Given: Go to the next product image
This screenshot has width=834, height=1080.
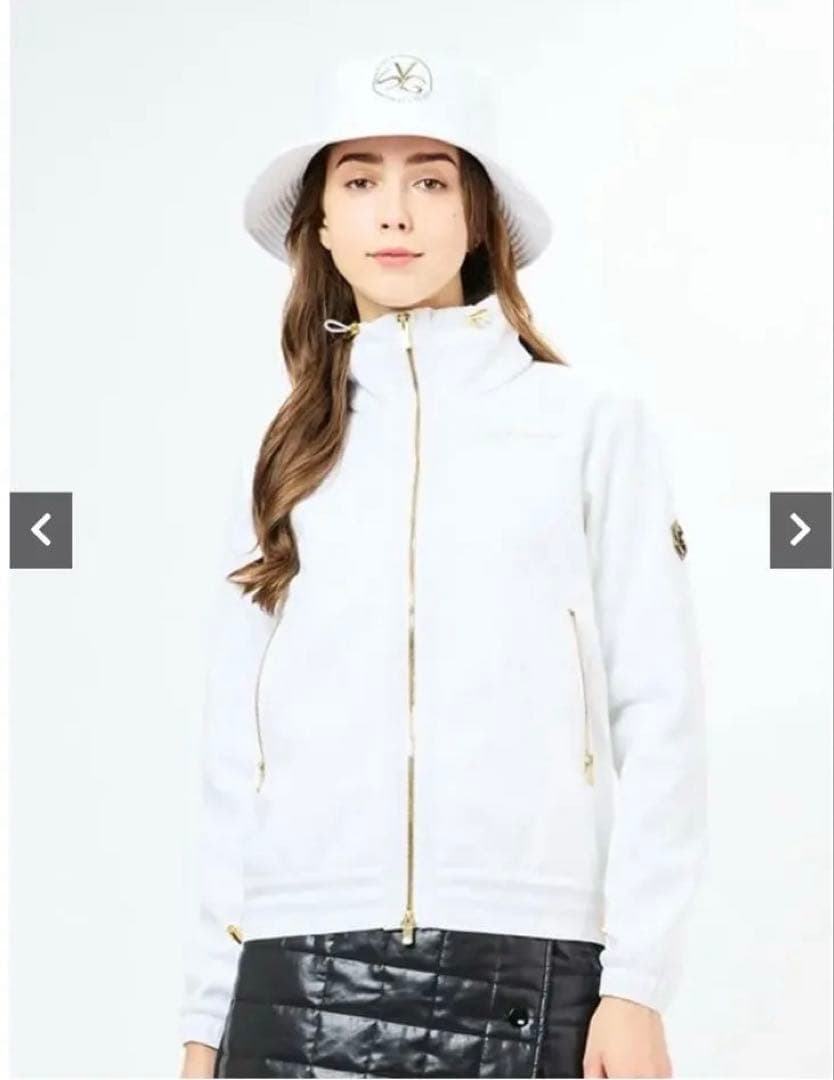Looking at the screenshot, I should tap(800, 530).
